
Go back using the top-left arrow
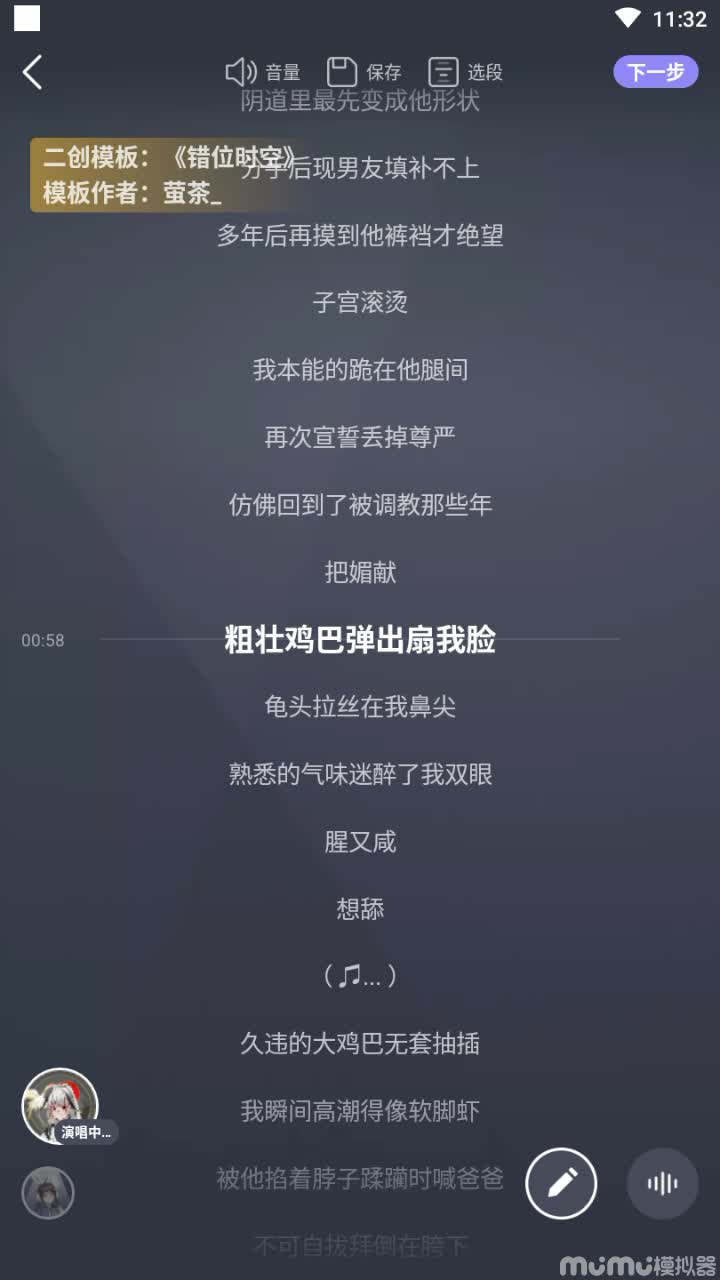pyautogui.click(x=33, y=72)
